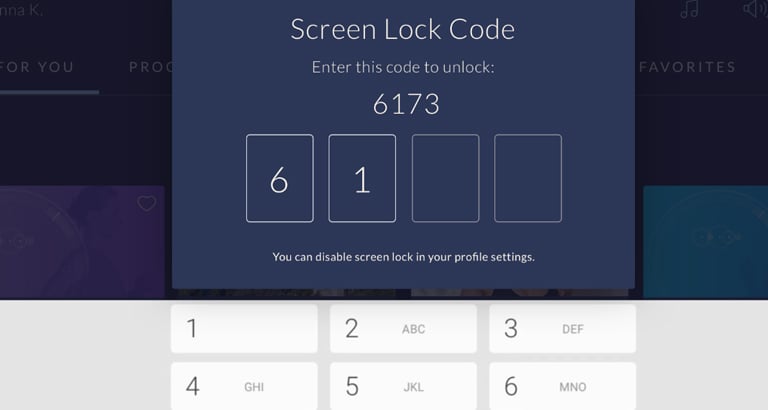This screenshot has height=410, width=768.
Task: Enter digit 3 on the keypad
Action: click(562, 329)
